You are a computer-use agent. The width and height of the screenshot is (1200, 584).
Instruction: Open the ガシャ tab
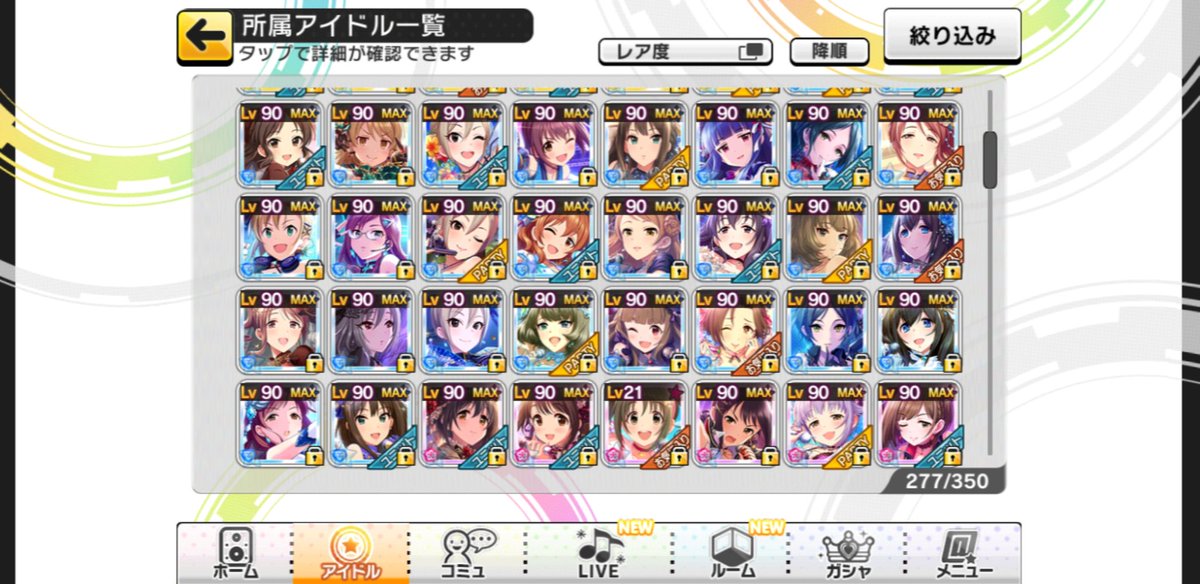click(x=847, y=553)
